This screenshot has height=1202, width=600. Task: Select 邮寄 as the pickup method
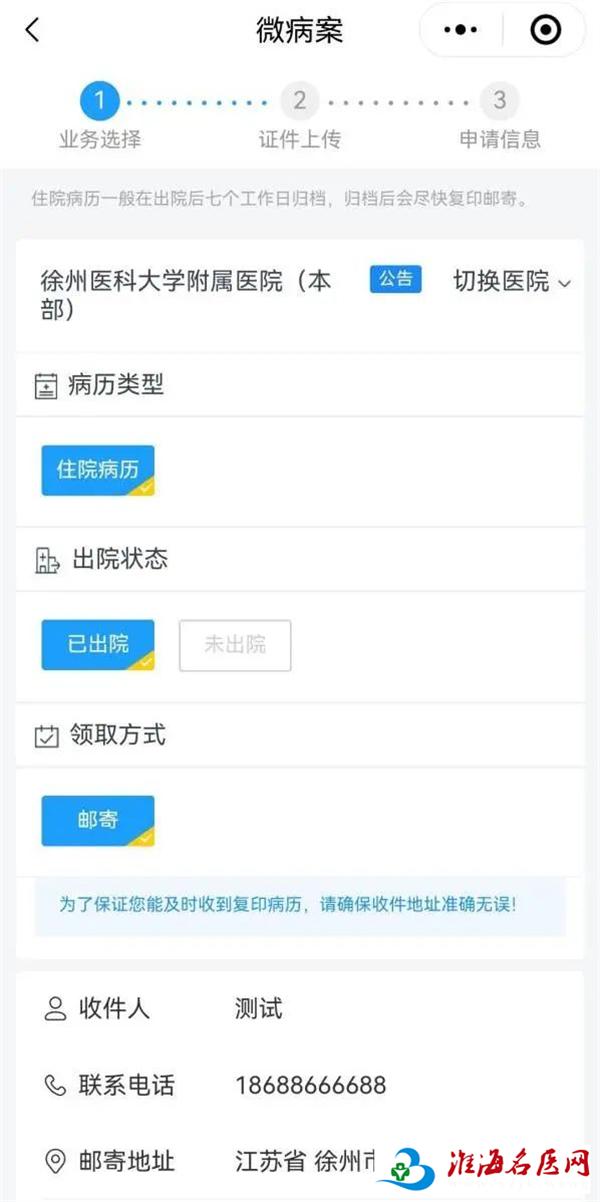point(98,820)
